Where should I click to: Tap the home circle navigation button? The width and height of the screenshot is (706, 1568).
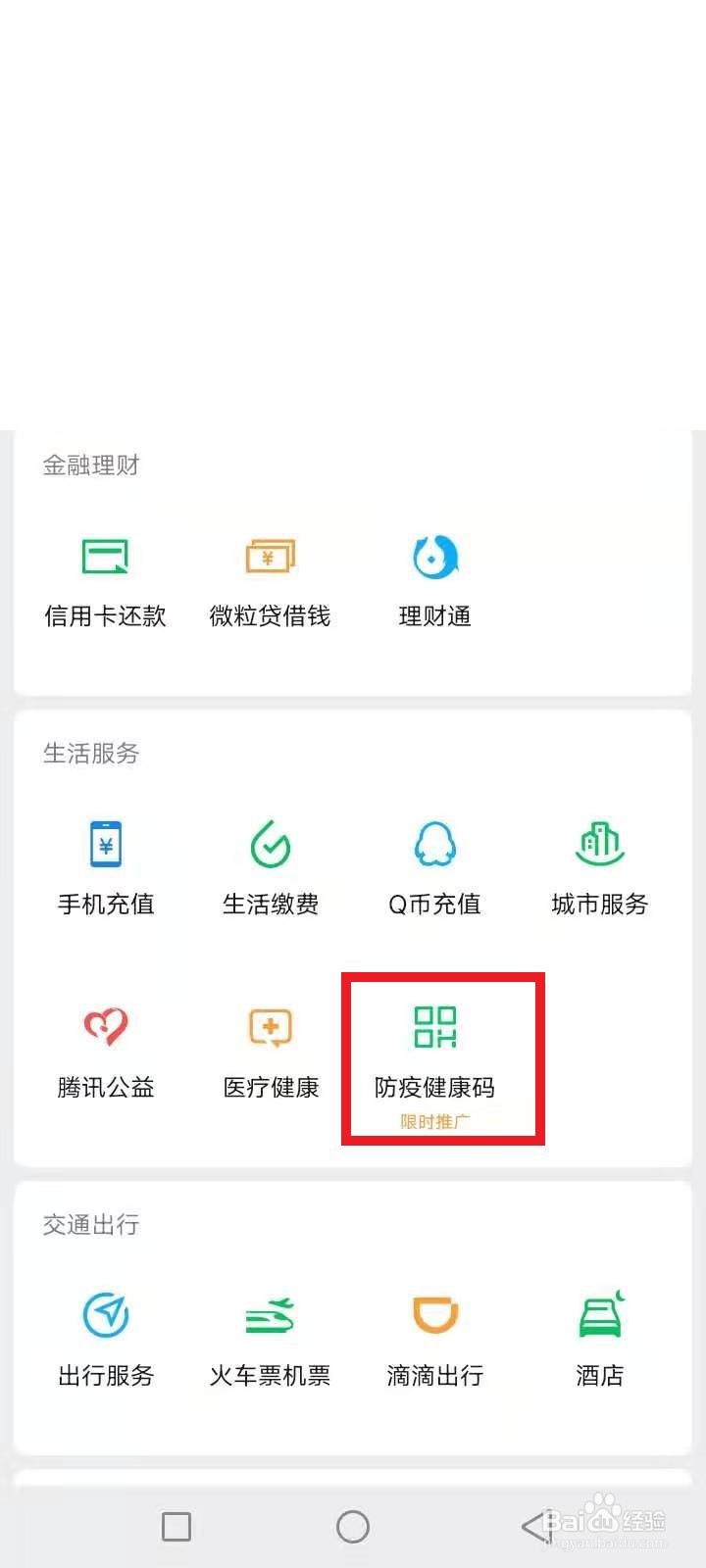(352, 1526)
